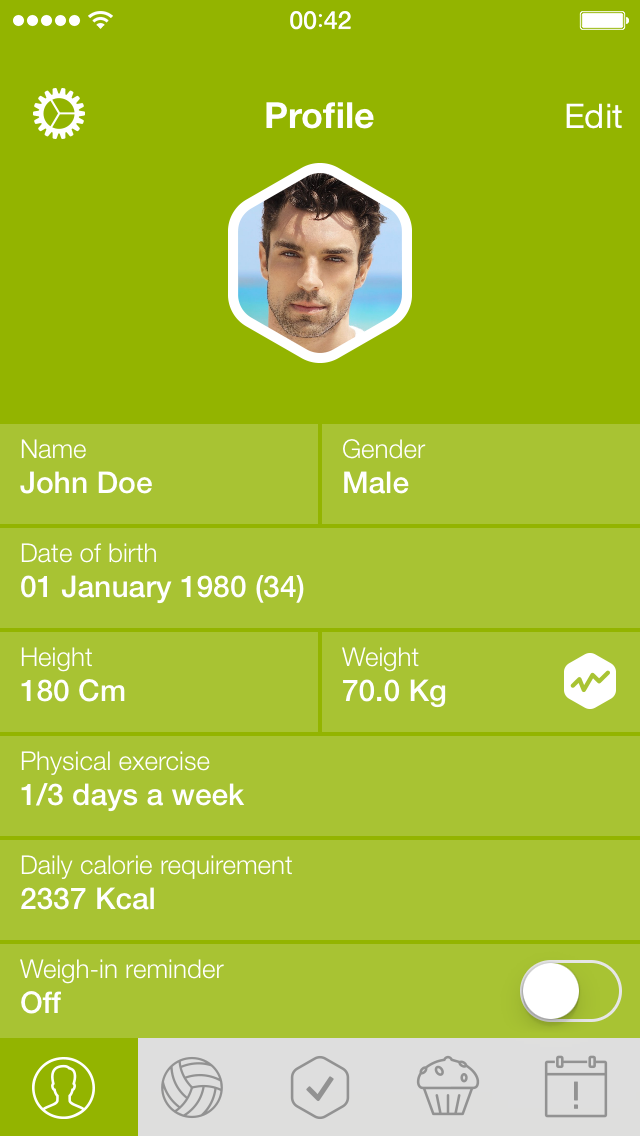Open the muffin food tab

pos(447,1087)
